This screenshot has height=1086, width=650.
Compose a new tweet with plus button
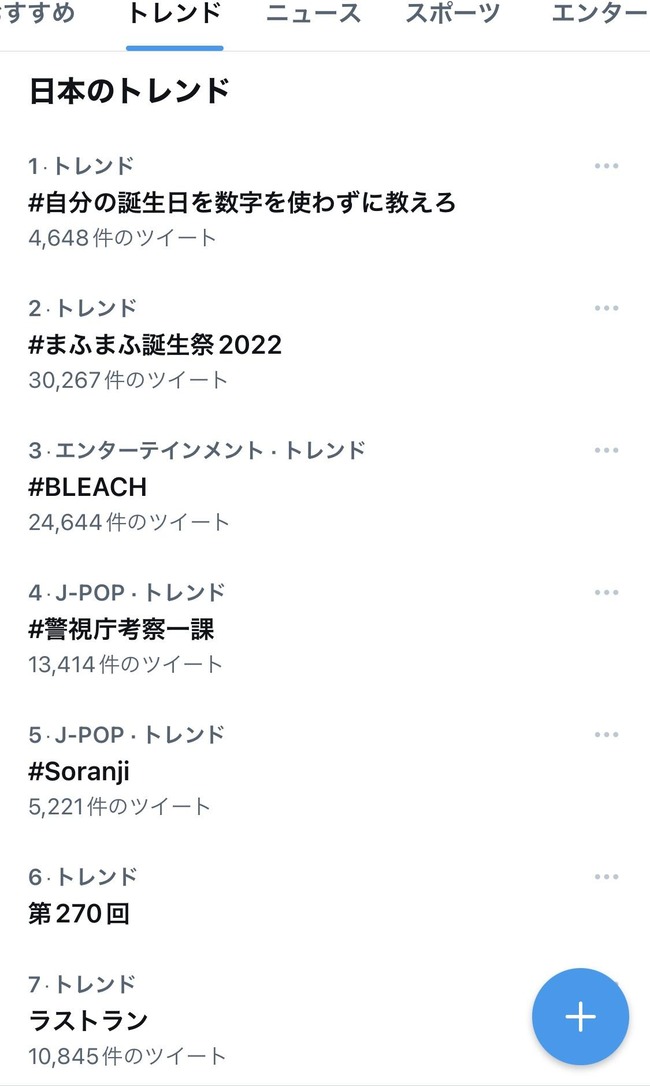pyautogui.click(x=581, y=1016)
